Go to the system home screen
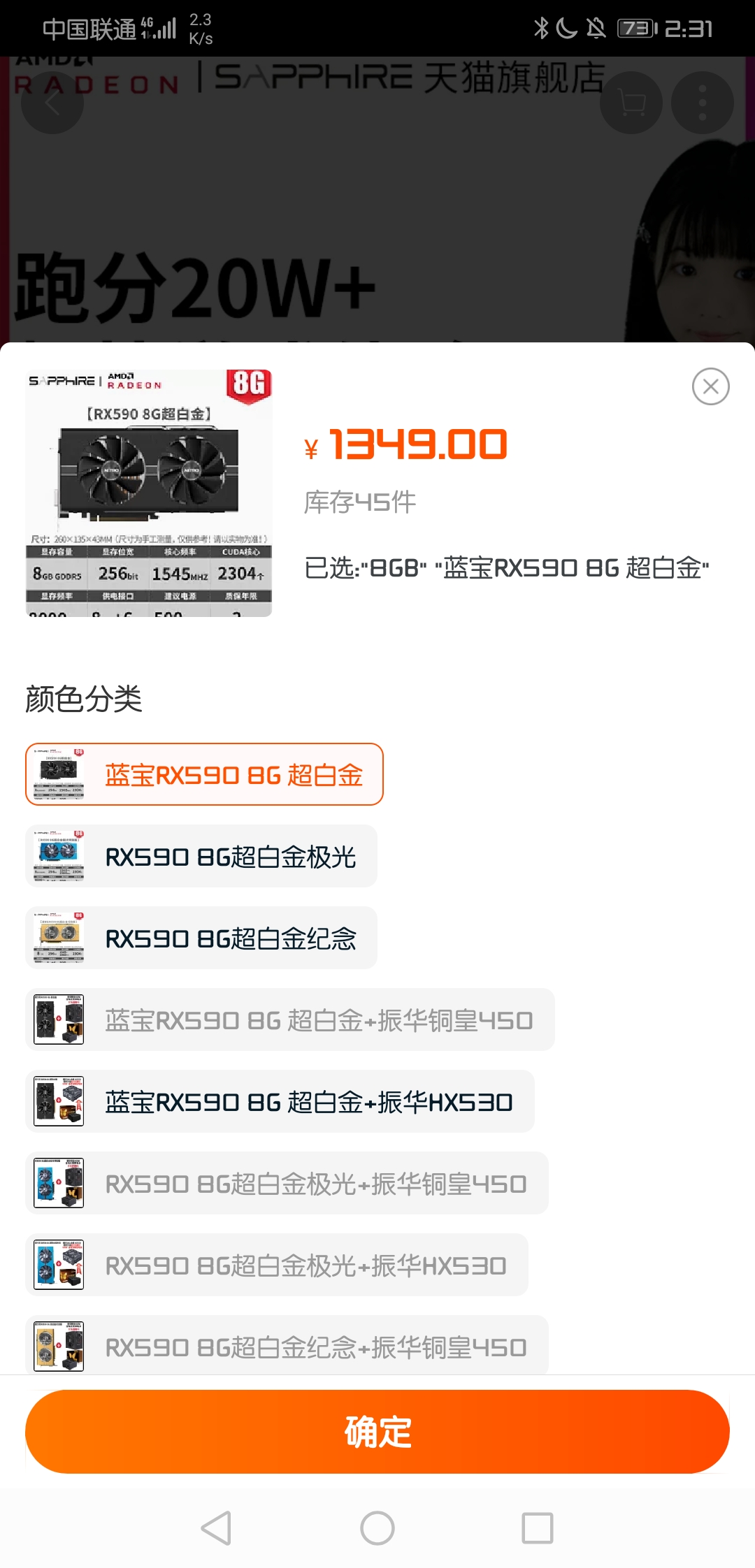Viewport: 755px width, 1568px height. click(x=377, y=1528)
